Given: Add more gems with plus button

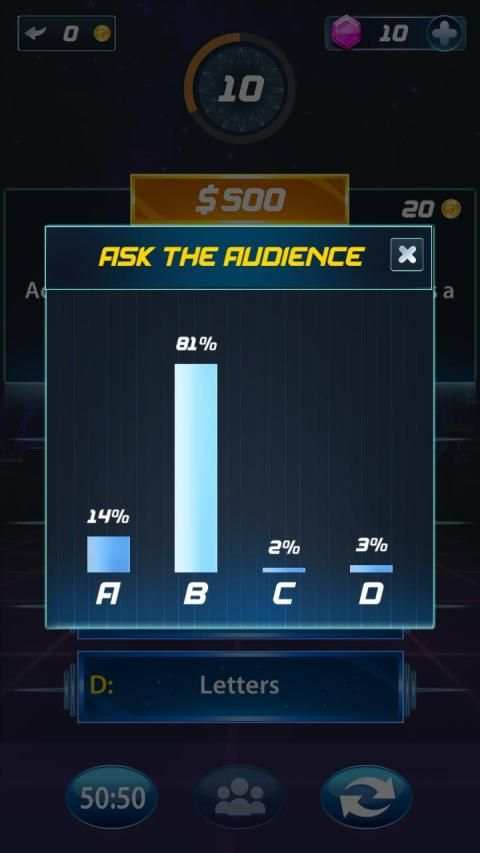Looking at the screenshot, I should tap(444, 34).
